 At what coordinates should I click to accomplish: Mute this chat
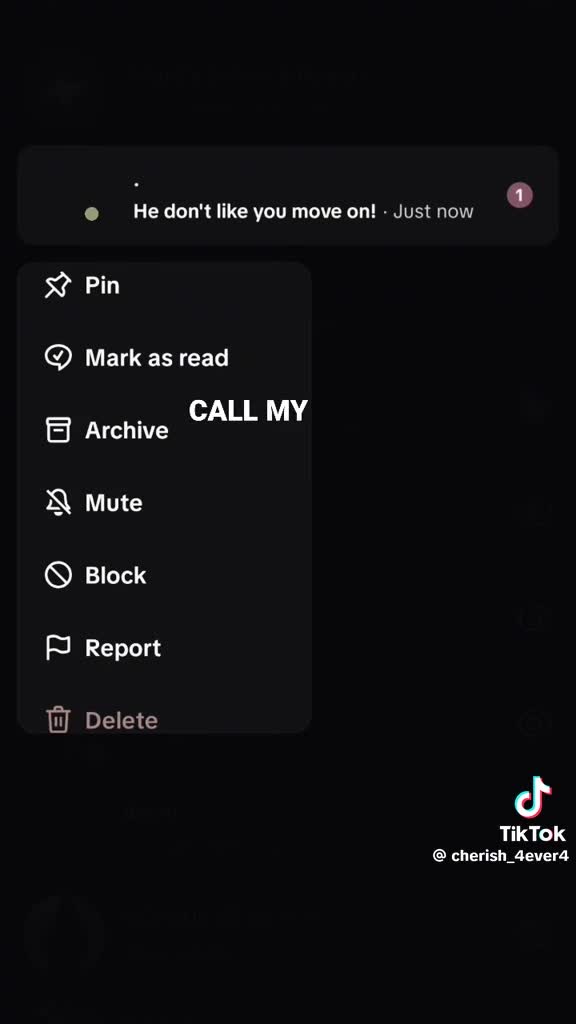click(164, 503)
